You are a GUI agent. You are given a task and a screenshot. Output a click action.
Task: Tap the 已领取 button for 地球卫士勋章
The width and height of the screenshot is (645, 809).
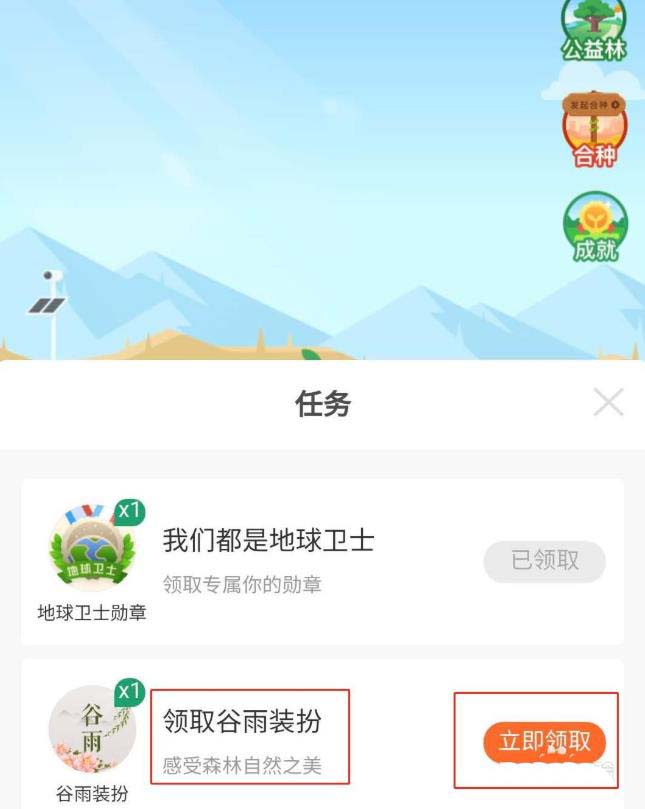[545, 561]
